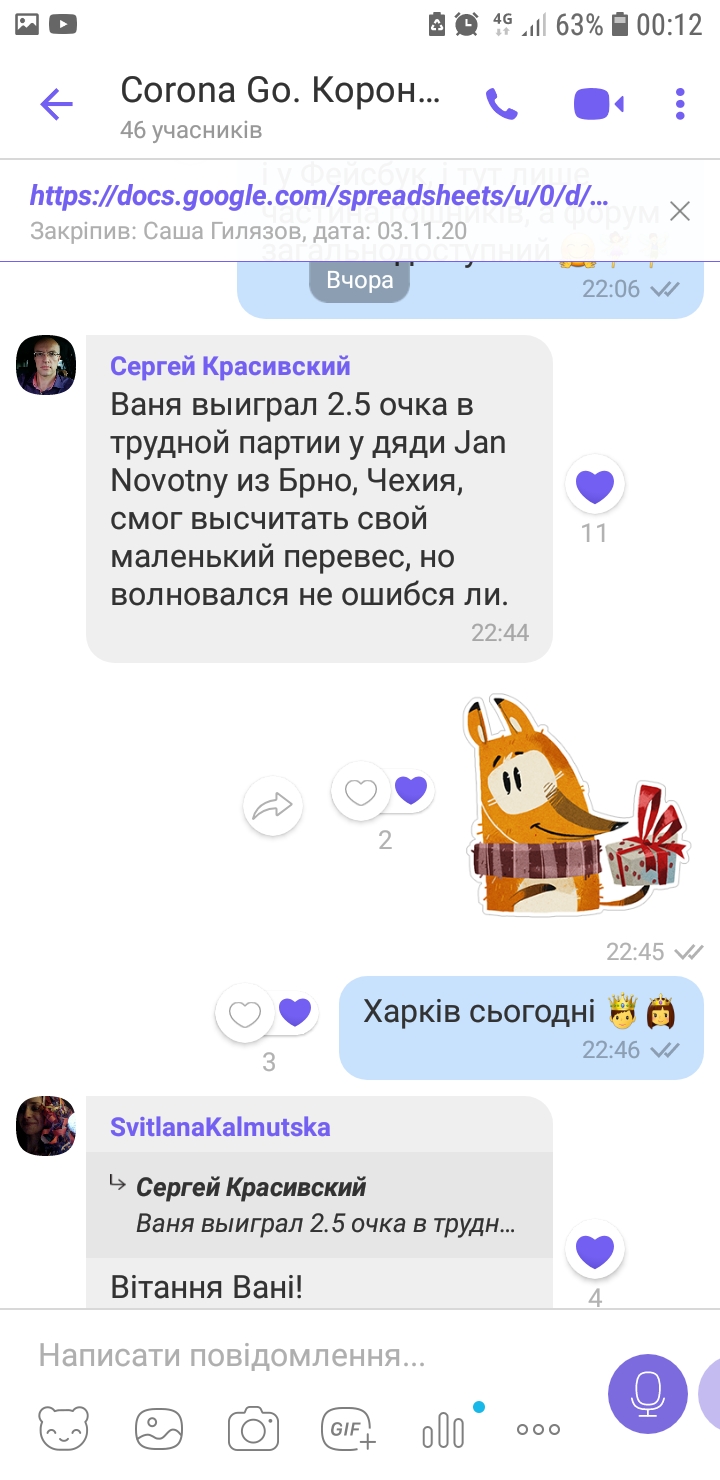Screen dimensions: 720x1480
Task: Open the GIF creator
Action: 347,1429
